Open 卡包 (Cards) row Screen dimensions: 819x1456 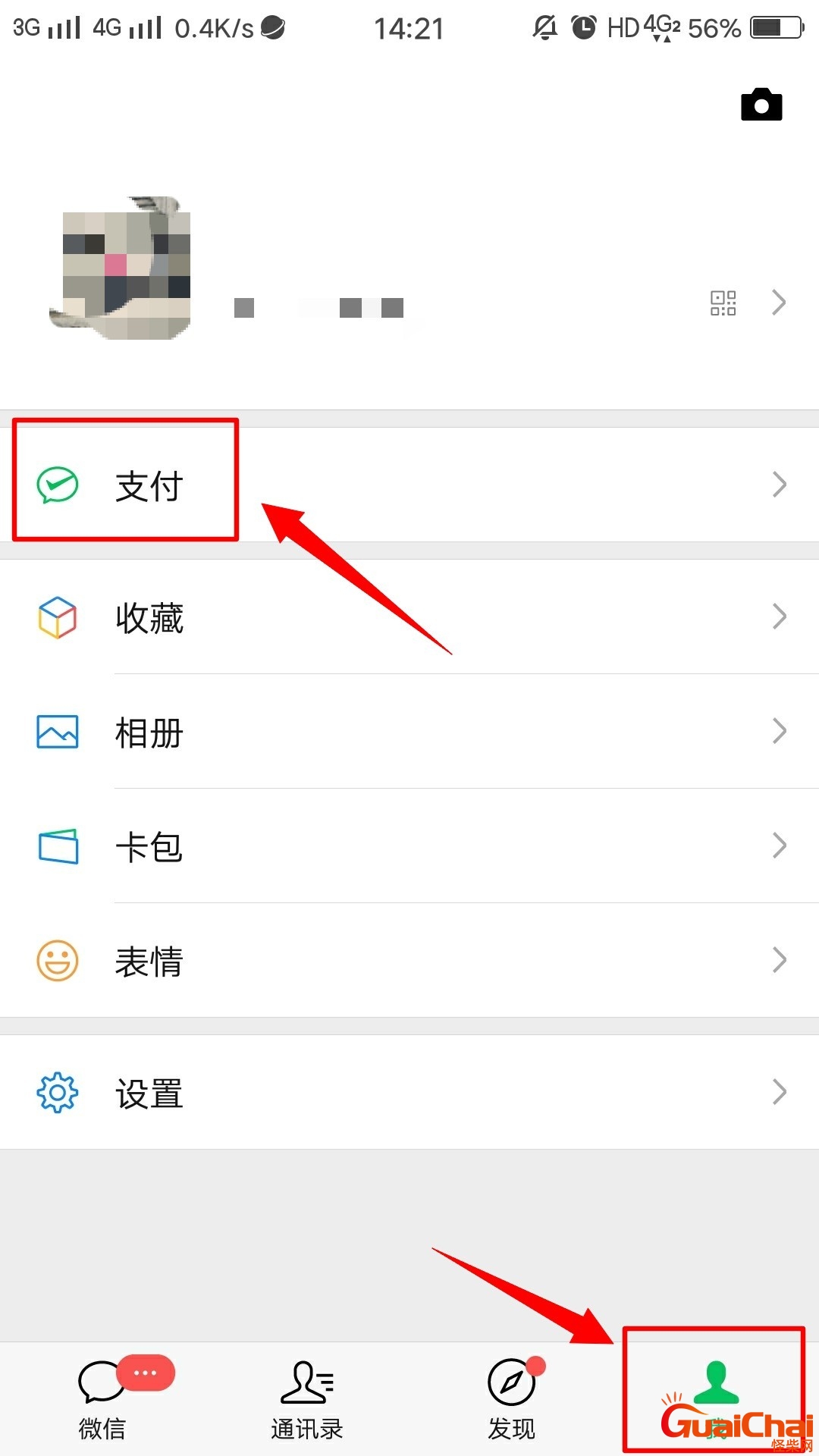(409, 846)
